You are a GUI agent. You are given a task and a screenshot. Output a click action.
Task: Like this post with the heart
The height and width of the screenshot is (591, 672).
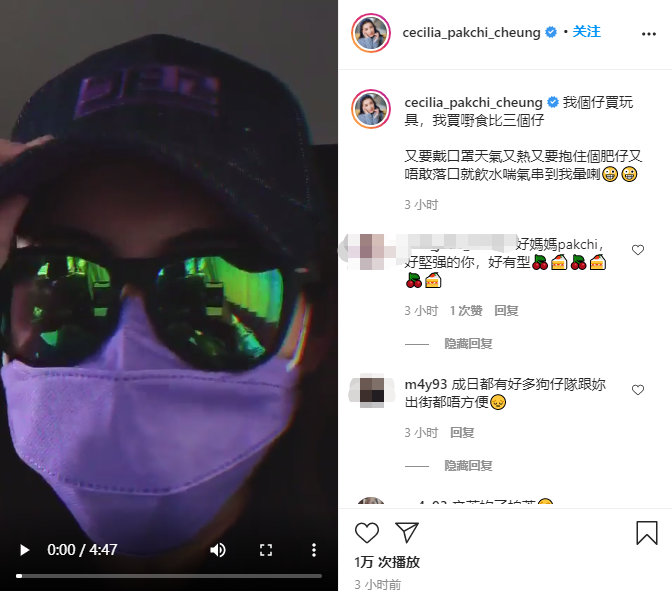pyautogui.click(x=367, y=532)
